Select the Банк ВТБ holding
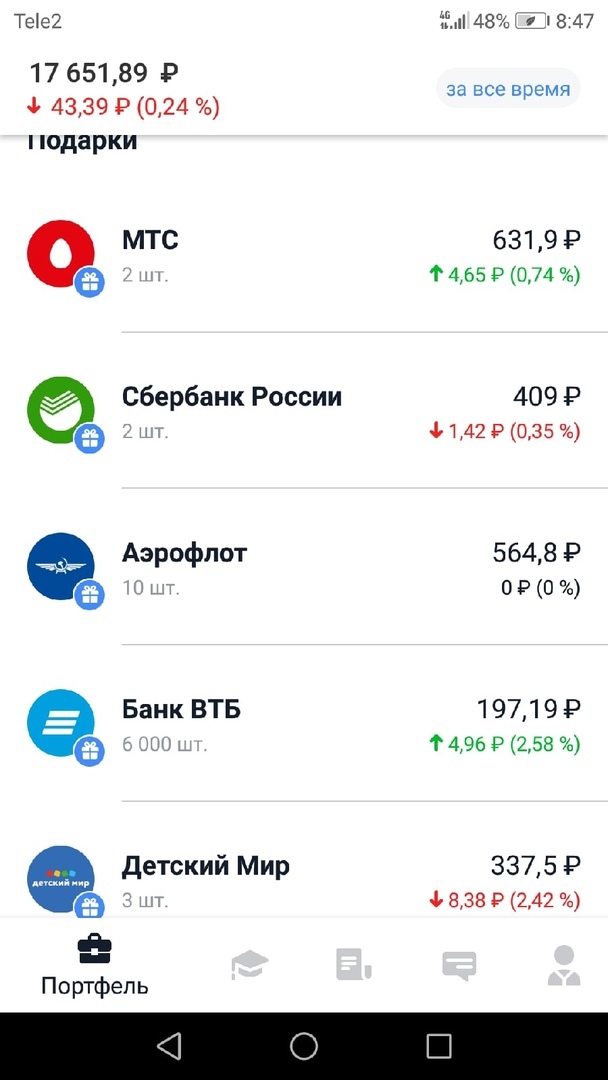This screenshot has width=608, height=1080. pyautogui.click(x=304, y=725)
